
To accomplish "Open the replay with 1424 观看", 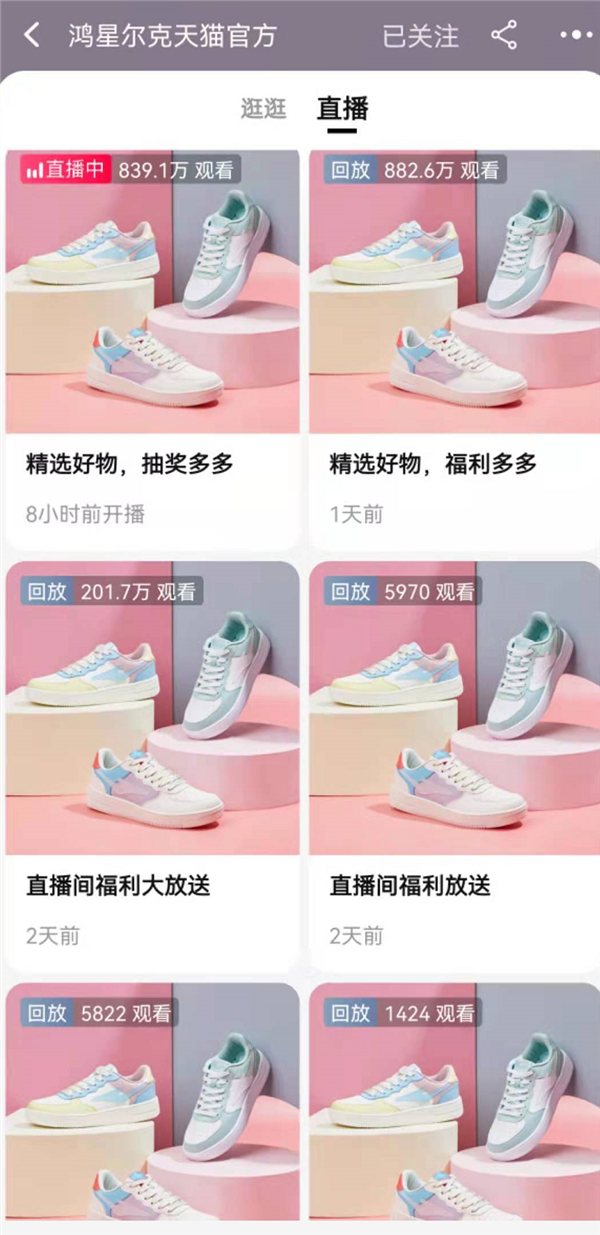I will [455, 1110].
